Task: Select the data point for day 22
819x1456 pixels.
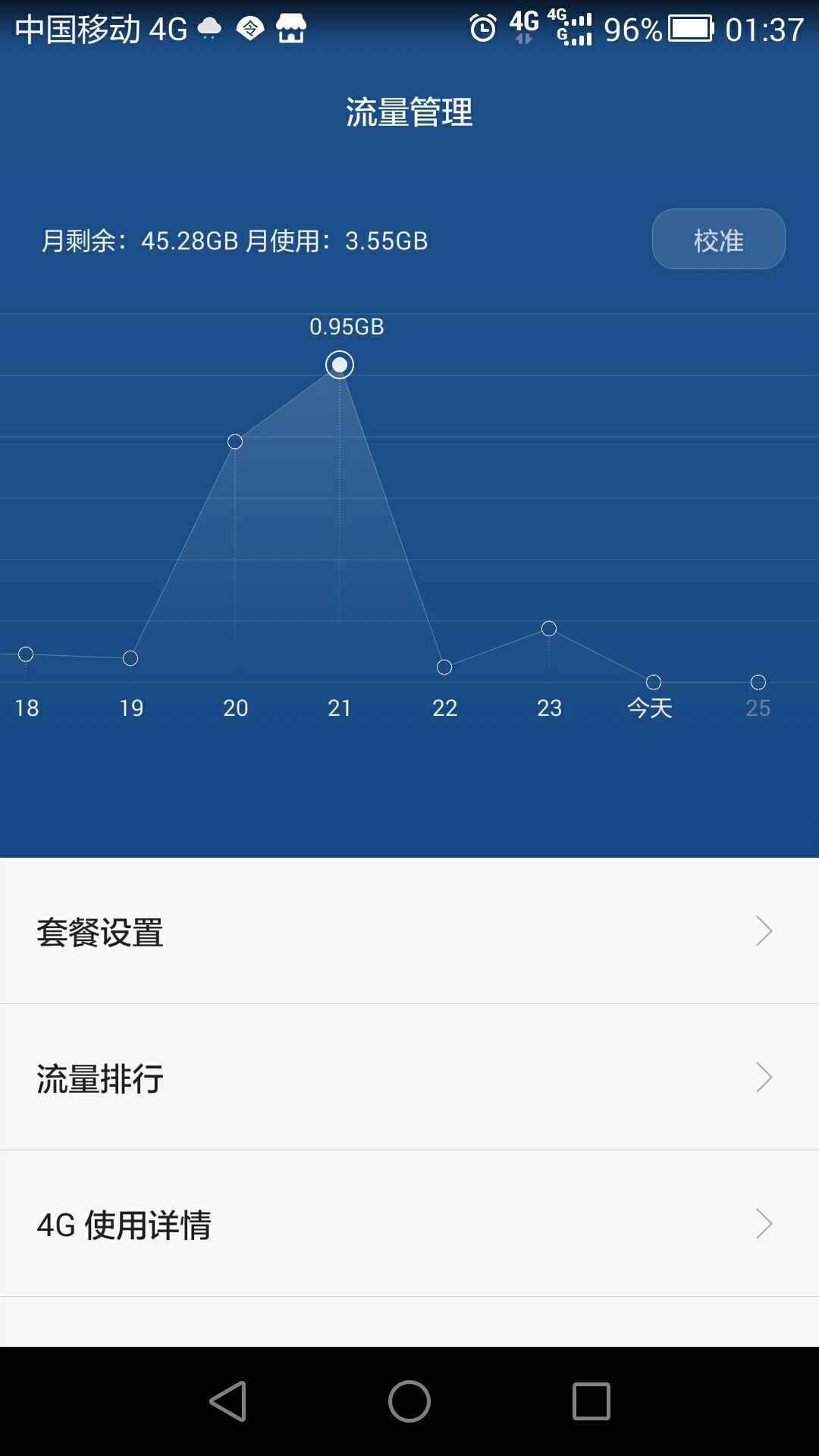Action: pyautogui.click(x=444, y=667)
